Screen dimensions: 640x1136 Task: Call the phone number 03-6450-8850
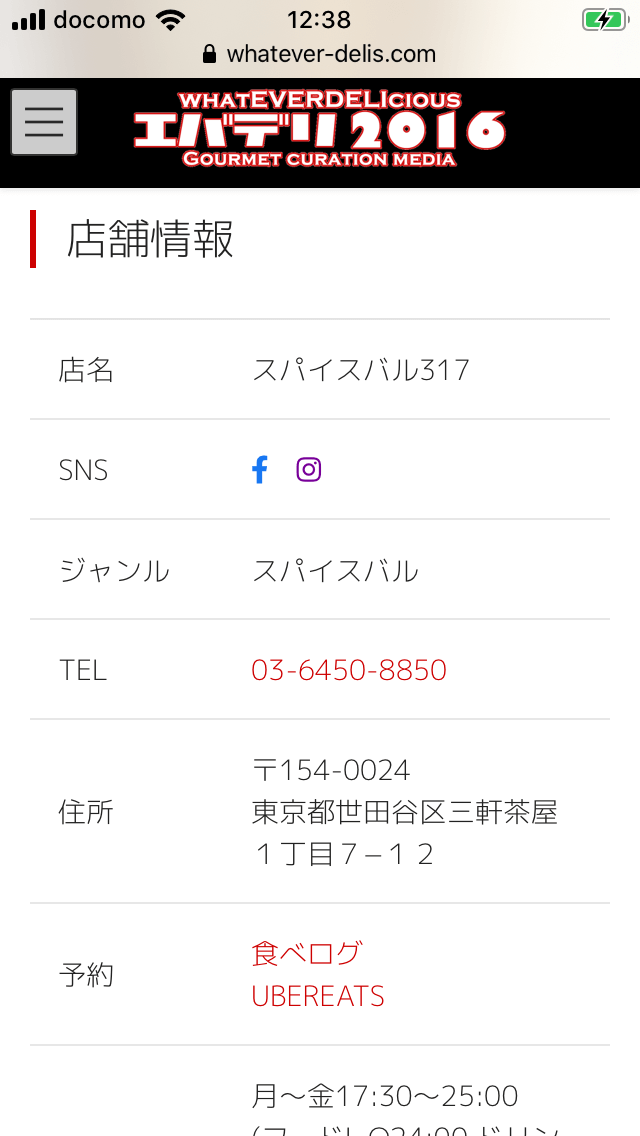pyautogui.click(x=349, y=670)
